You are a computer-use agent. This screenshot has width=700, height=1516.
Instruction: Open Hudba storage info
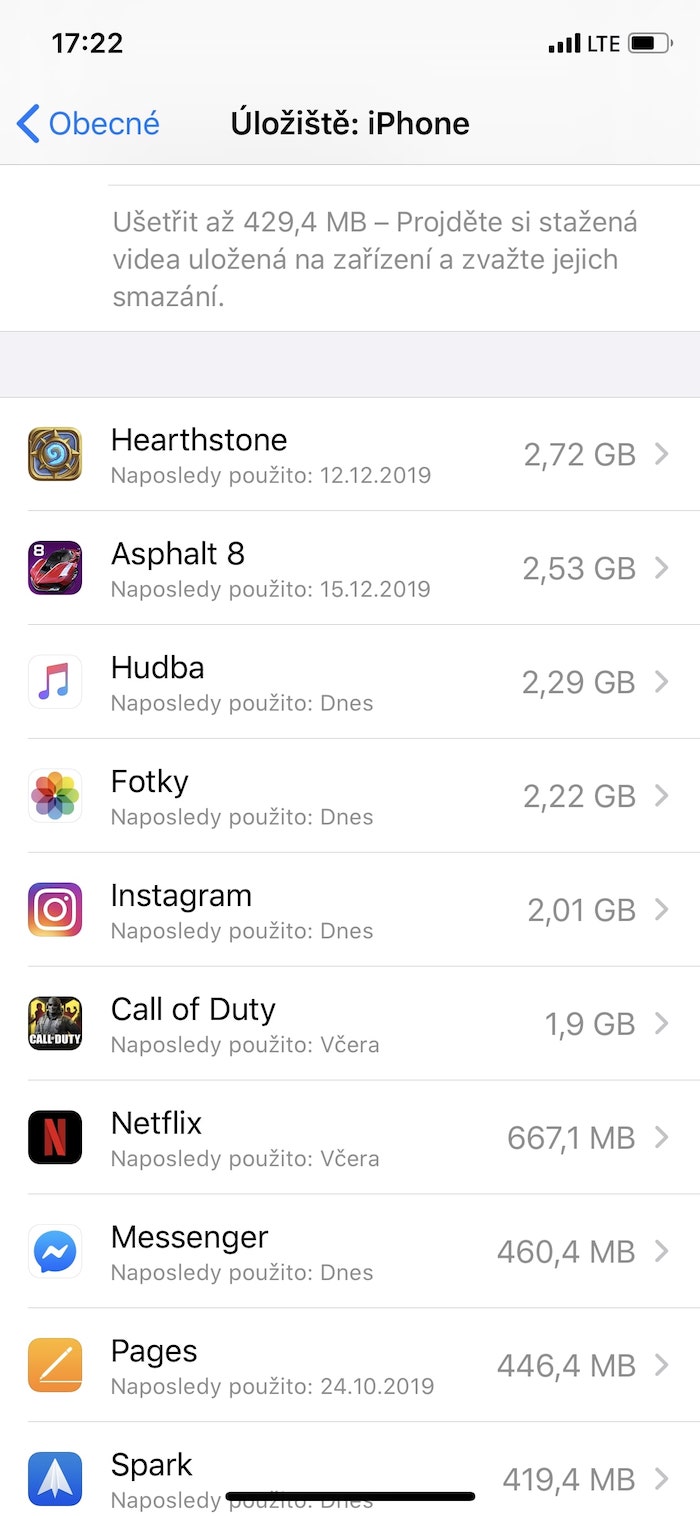coord(350,682)
